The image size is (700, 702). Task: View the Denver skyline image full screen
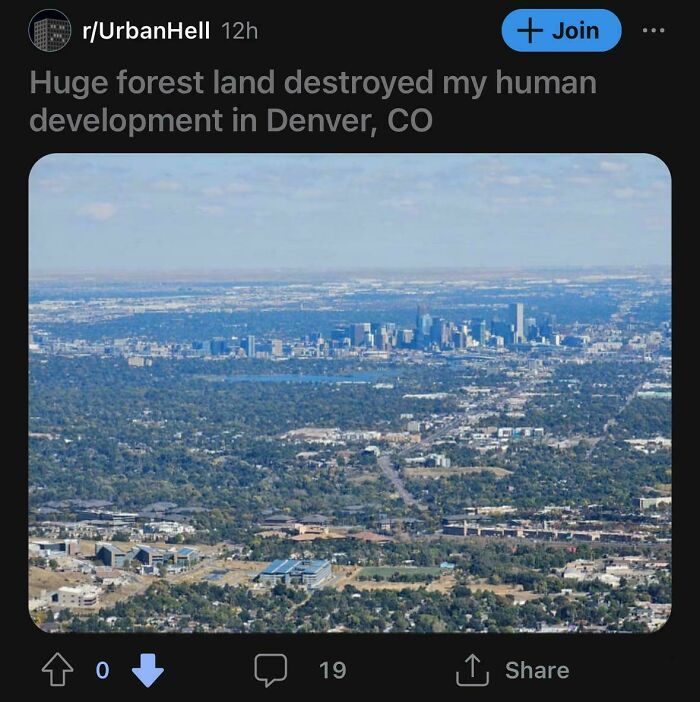350,392
